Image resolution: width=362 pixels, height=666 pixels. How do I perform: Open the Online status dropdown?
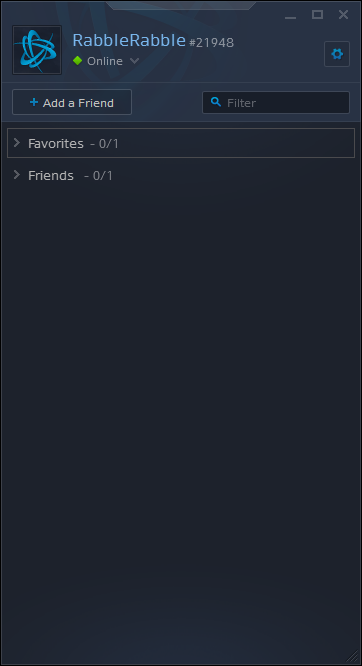pos(106,61)
